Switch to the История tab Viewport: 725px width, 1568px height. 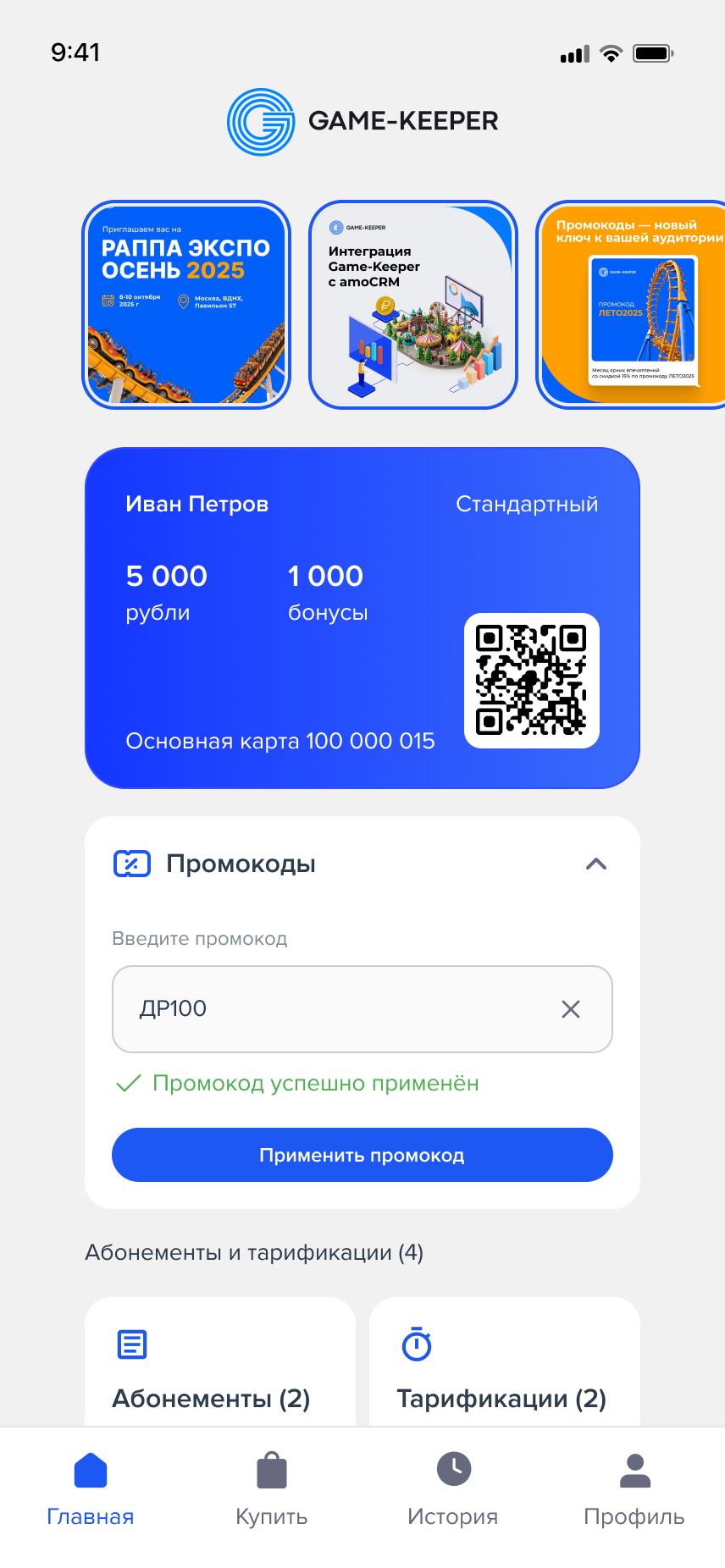tap(453, 1490)
